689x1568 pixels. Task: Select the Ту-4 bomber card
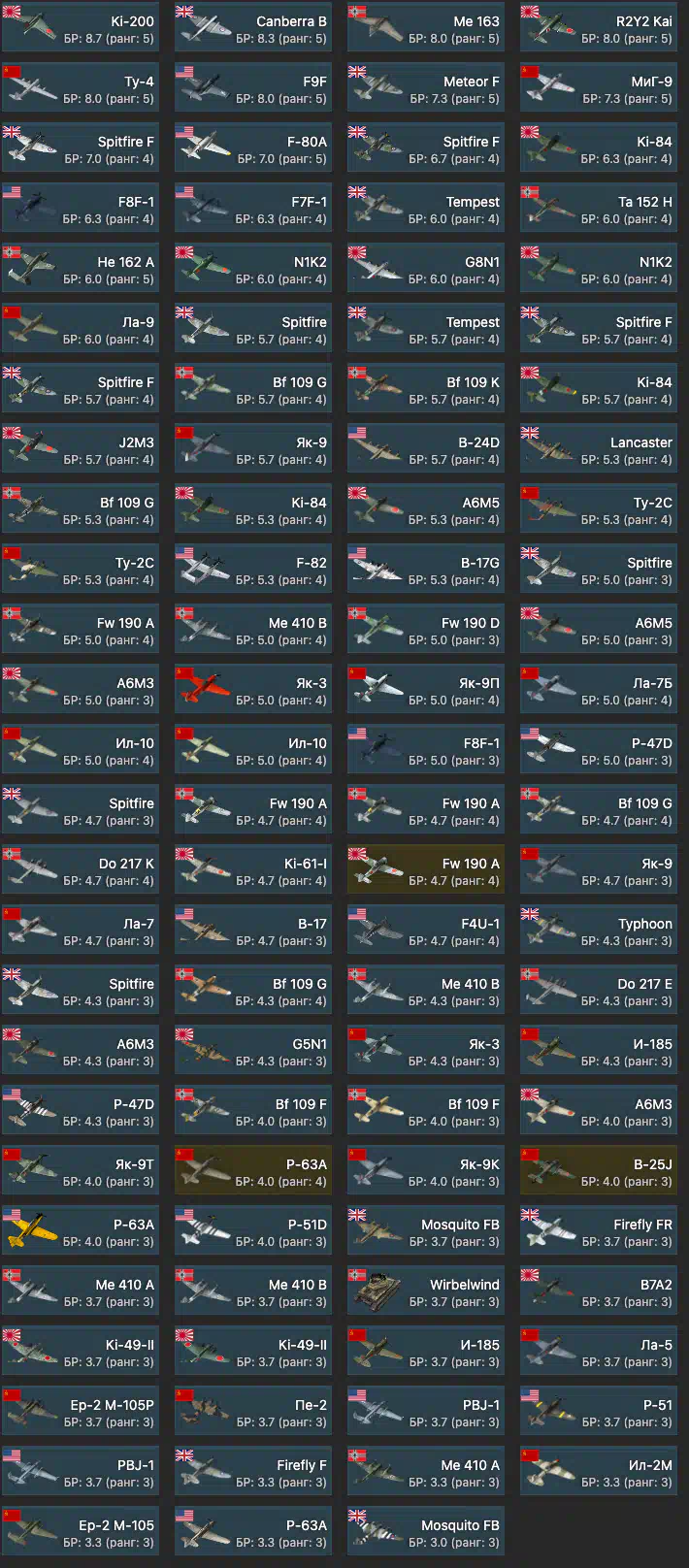(x=81, y=88)
